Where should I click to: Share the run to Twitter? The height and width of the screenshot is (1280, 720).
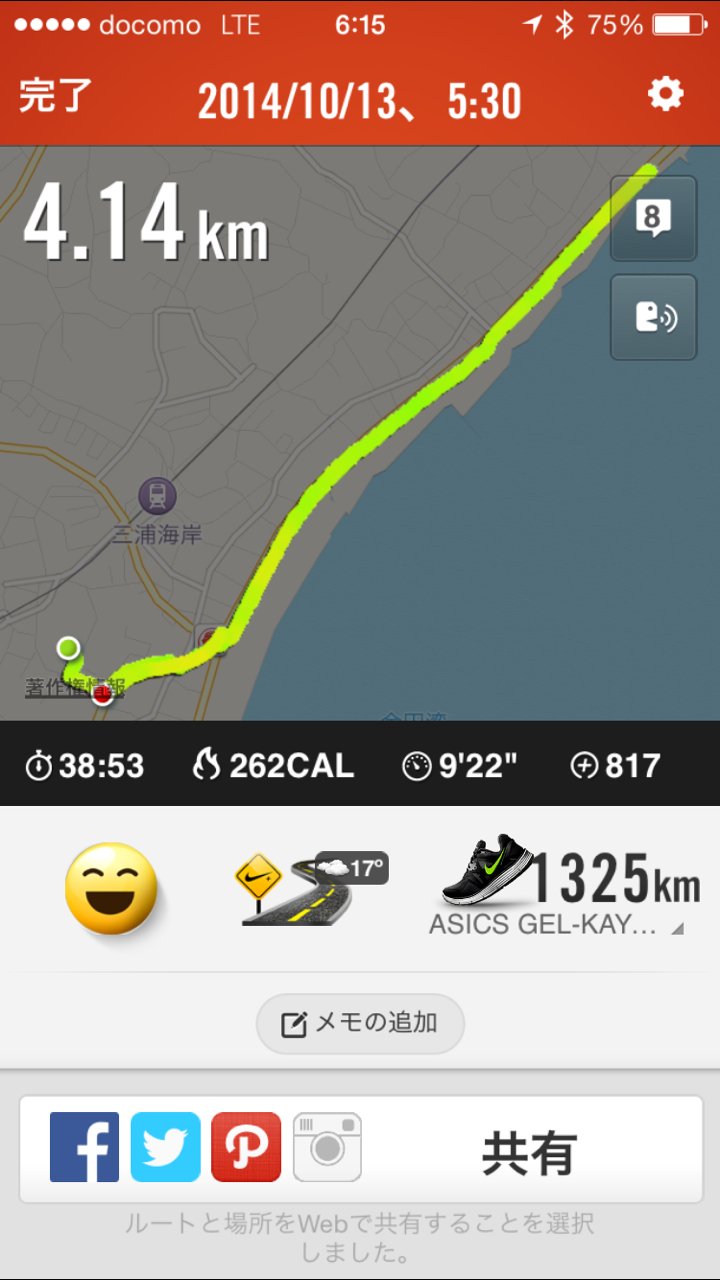coord(165,1147)
